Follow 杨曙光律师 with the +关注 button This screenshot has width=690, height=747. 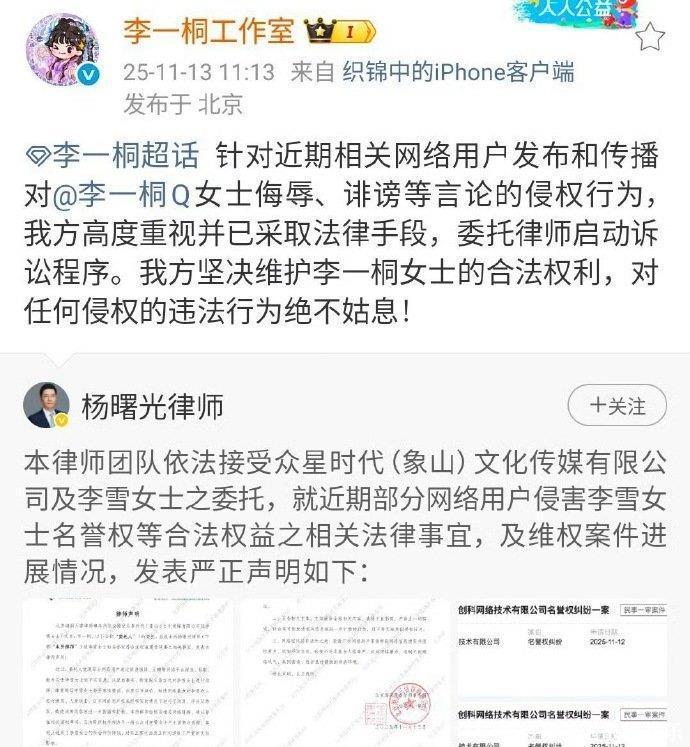pyautogui.click(x=616, y=406)
